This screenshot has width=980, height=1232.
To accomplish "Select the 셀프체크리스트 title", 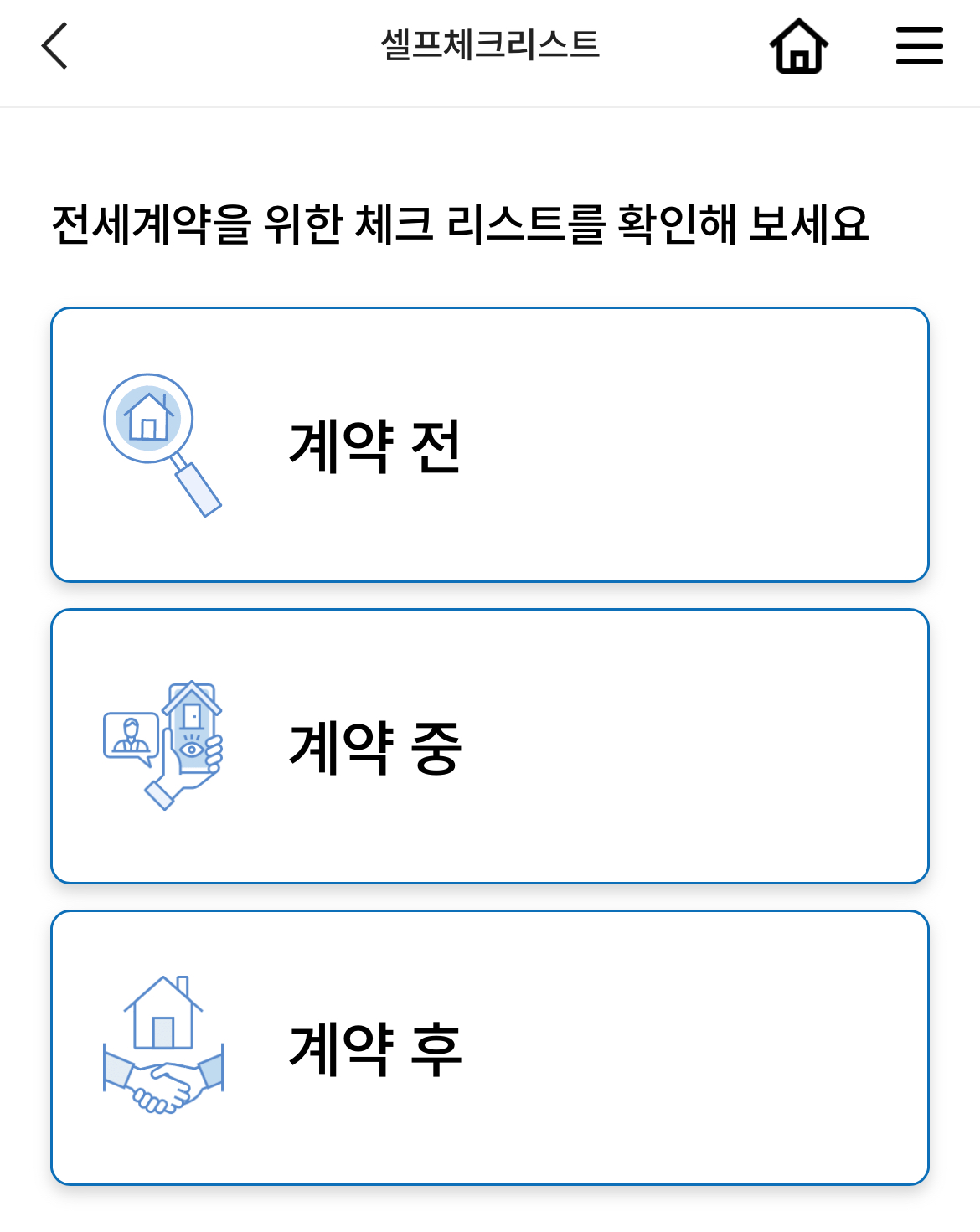I will [490, 42].
